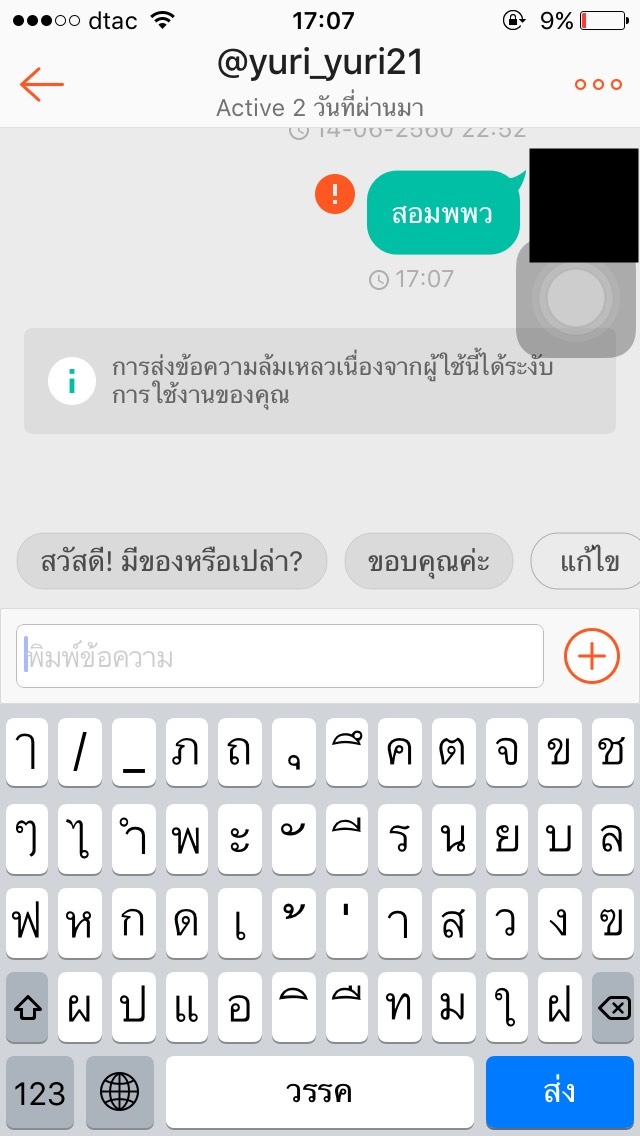Image resolution: width=640 pixels, height=1136 pixels.
Task: Tap the AssistiveTouch floating button
Action: [576, 298]
